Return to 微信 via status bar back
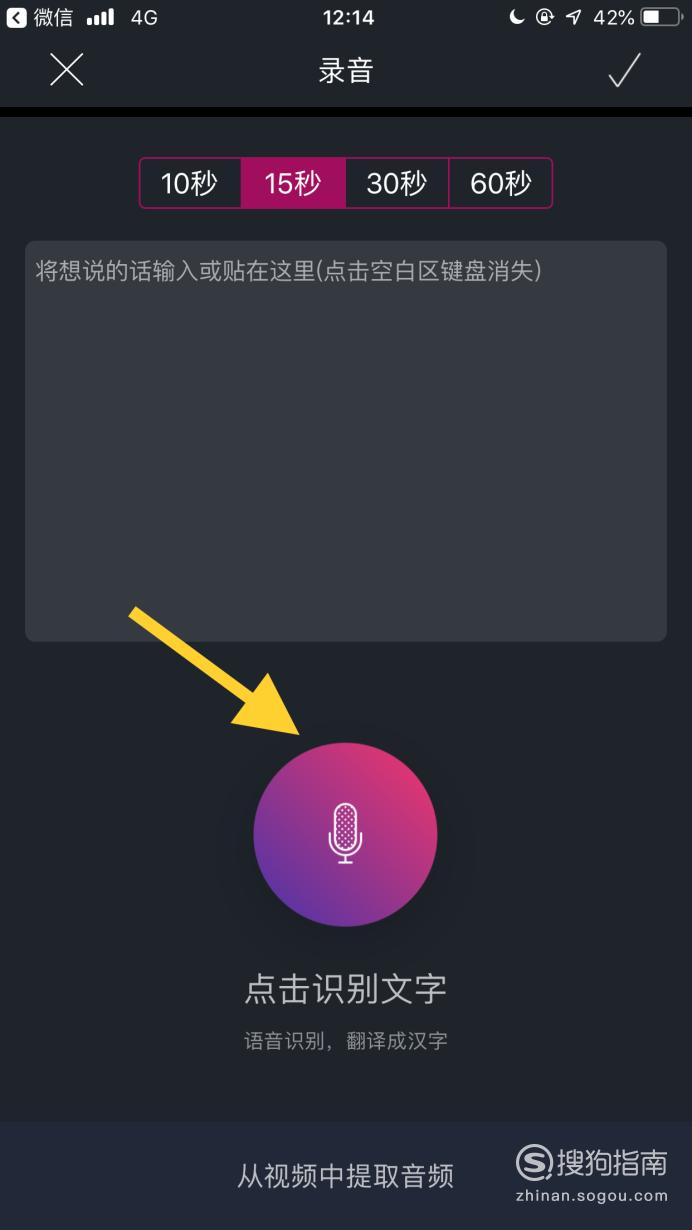The image size is (692, 1230). tap(40, 17)
